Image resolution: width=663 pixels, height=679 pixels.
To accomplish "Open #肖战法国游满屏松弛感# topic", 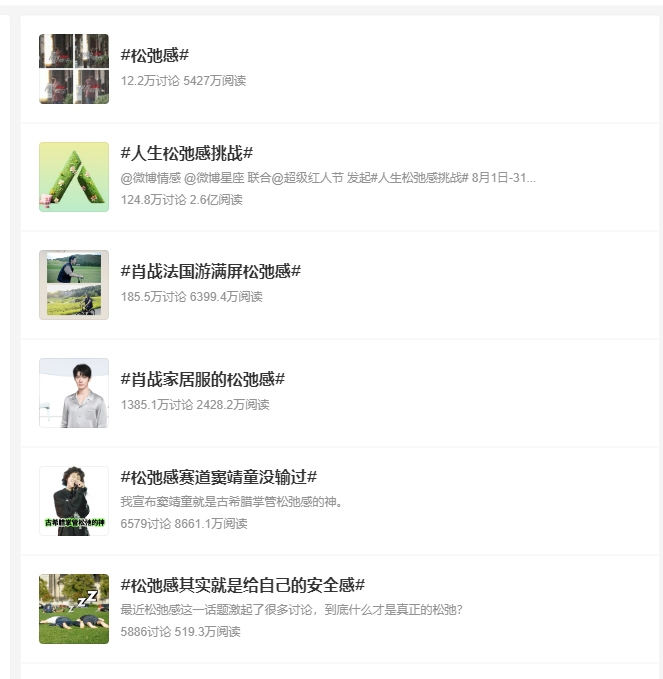I will [210, 272].
